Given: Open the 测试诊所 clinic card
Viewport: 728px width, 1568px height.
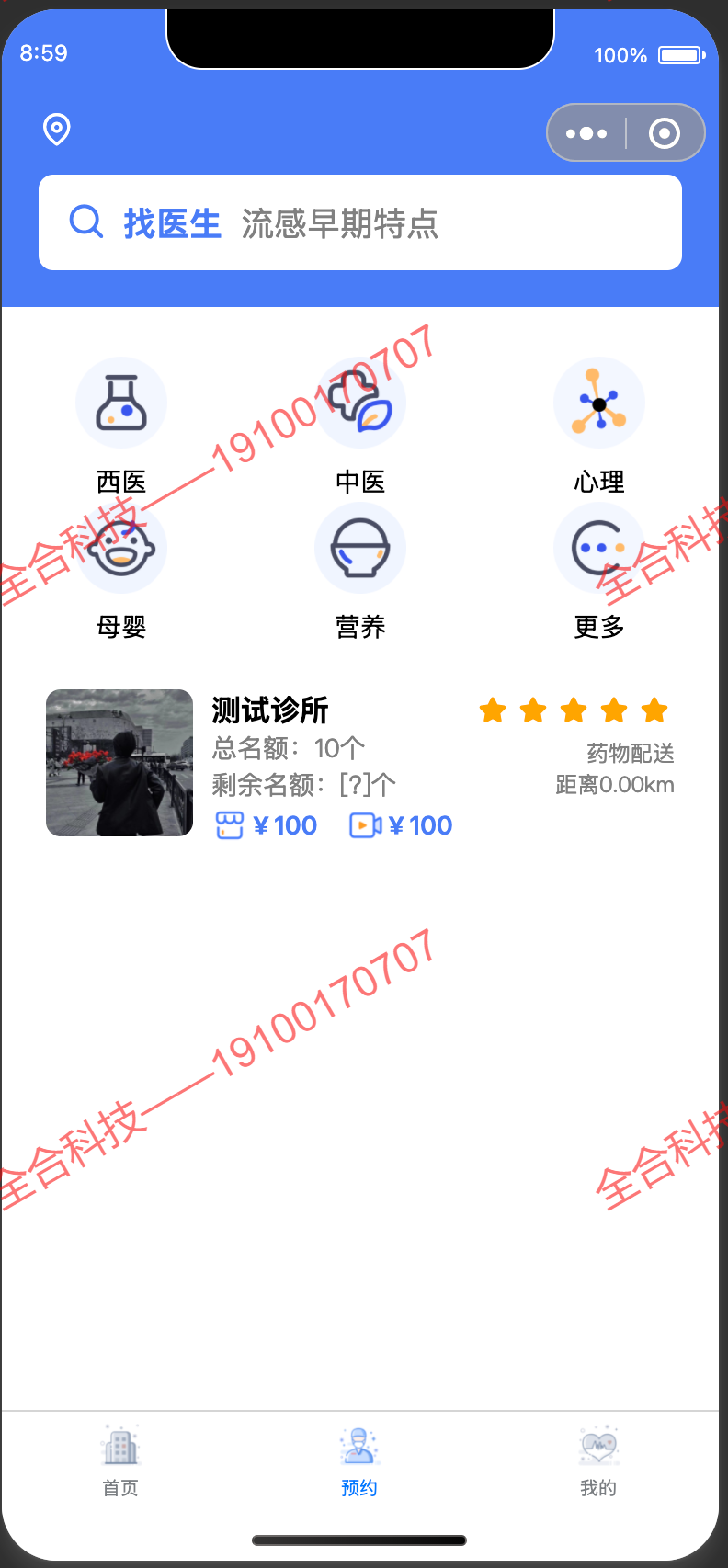Looking at the screenshot, I should click(358, 763).
